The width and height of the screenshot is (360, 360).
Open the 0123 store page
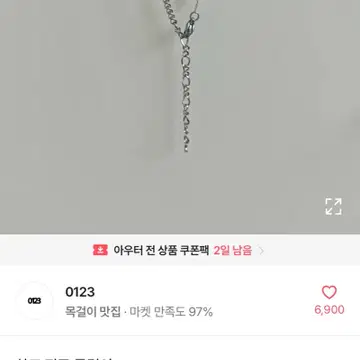(80, 292)
